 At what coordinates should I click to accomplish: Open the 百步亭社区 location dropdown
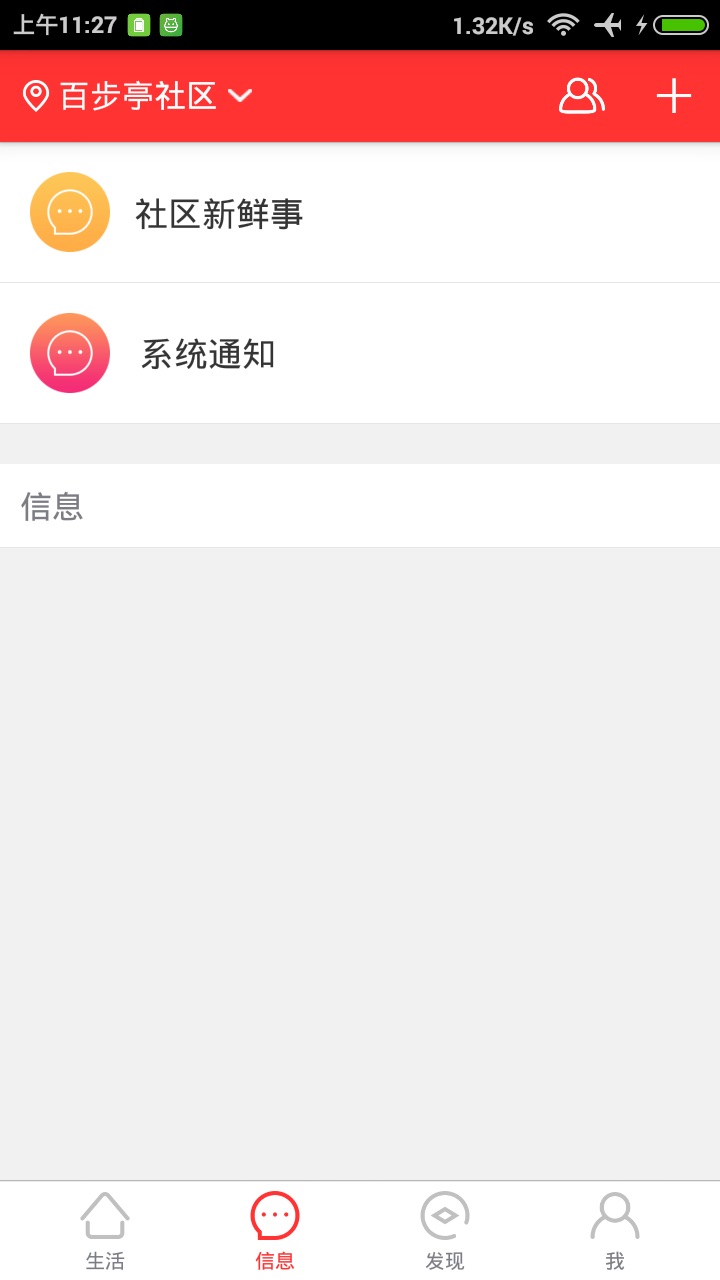point(138,96)
